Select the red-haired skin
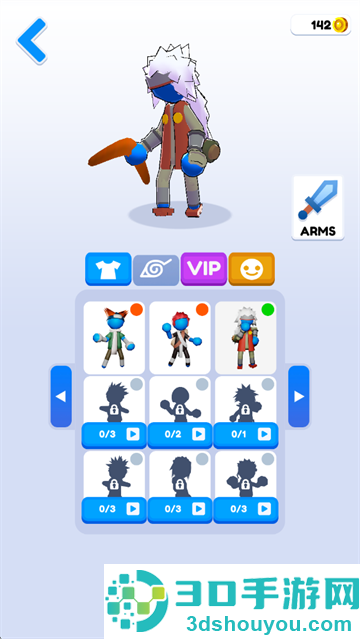 coord(180,338)
